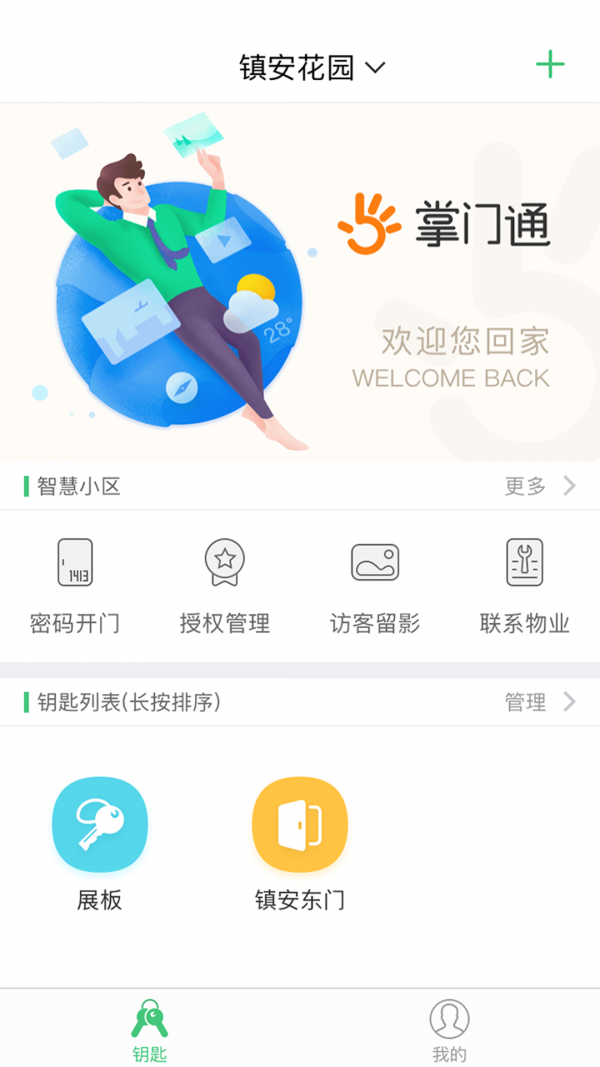Unlock with the 镇安东门 key
Image resolution: width=600 pixels, height=1067 pixels.
[300, 844]
